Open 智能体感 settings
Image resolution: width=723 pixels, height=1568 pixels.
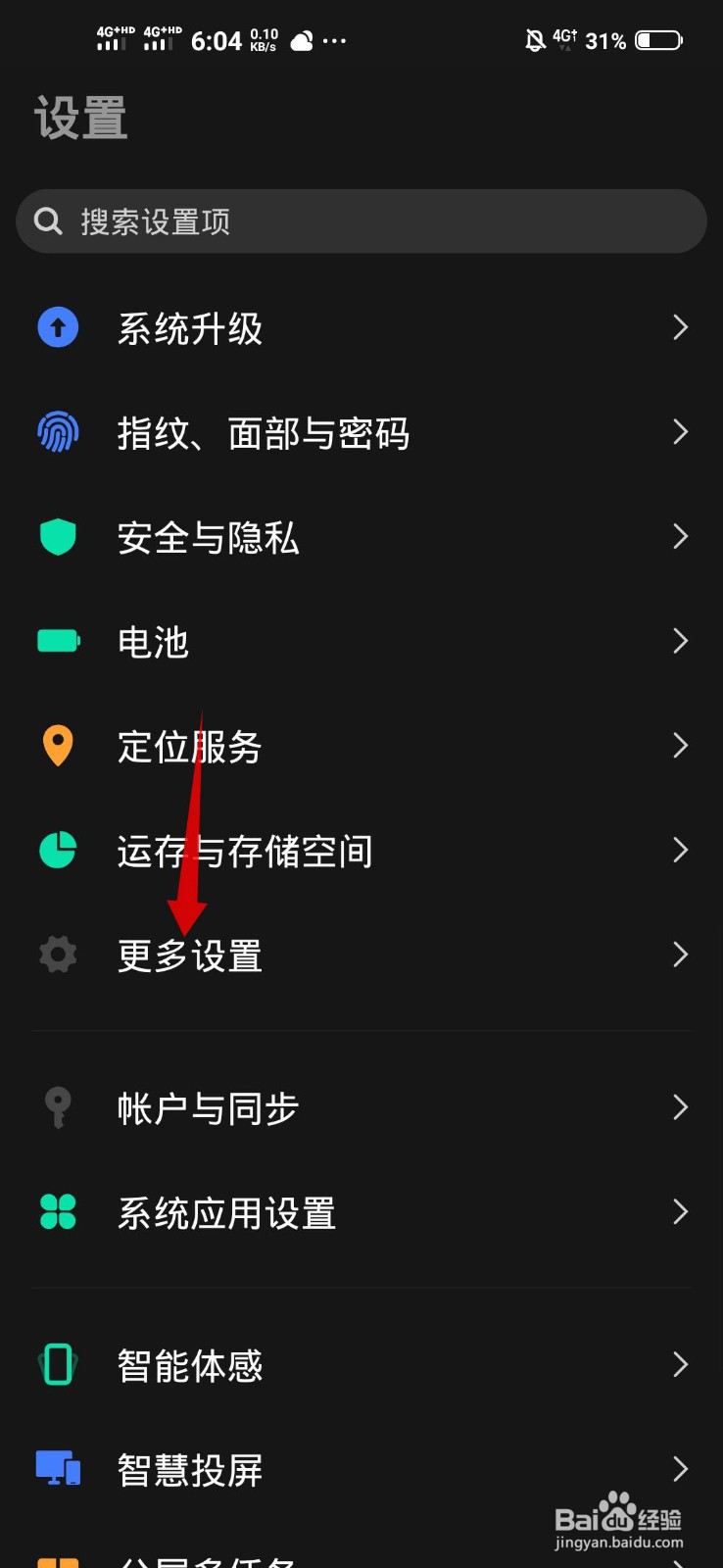coord(361,1365)
